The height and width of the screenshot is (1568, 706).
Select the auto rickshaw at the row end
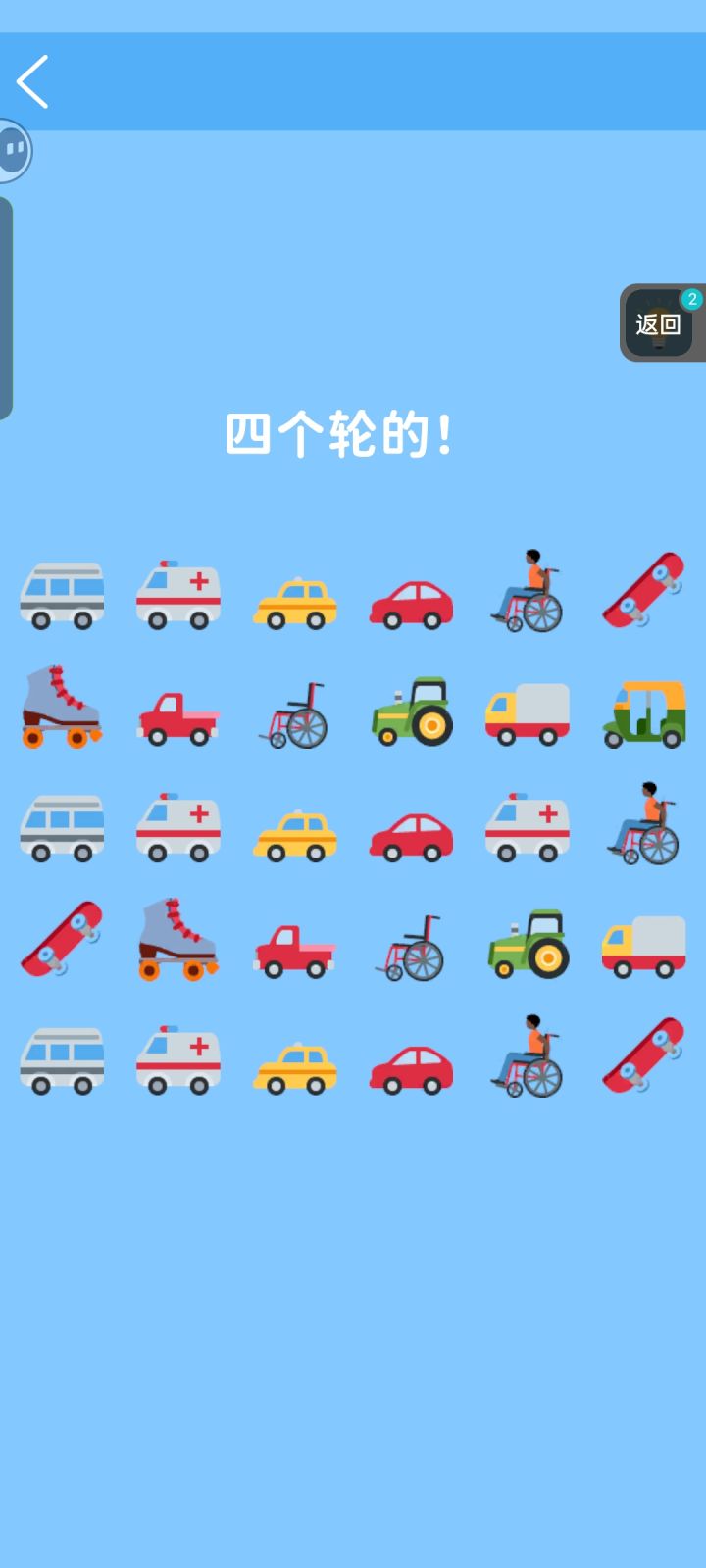pyautogui.click(x=643, y=713)
